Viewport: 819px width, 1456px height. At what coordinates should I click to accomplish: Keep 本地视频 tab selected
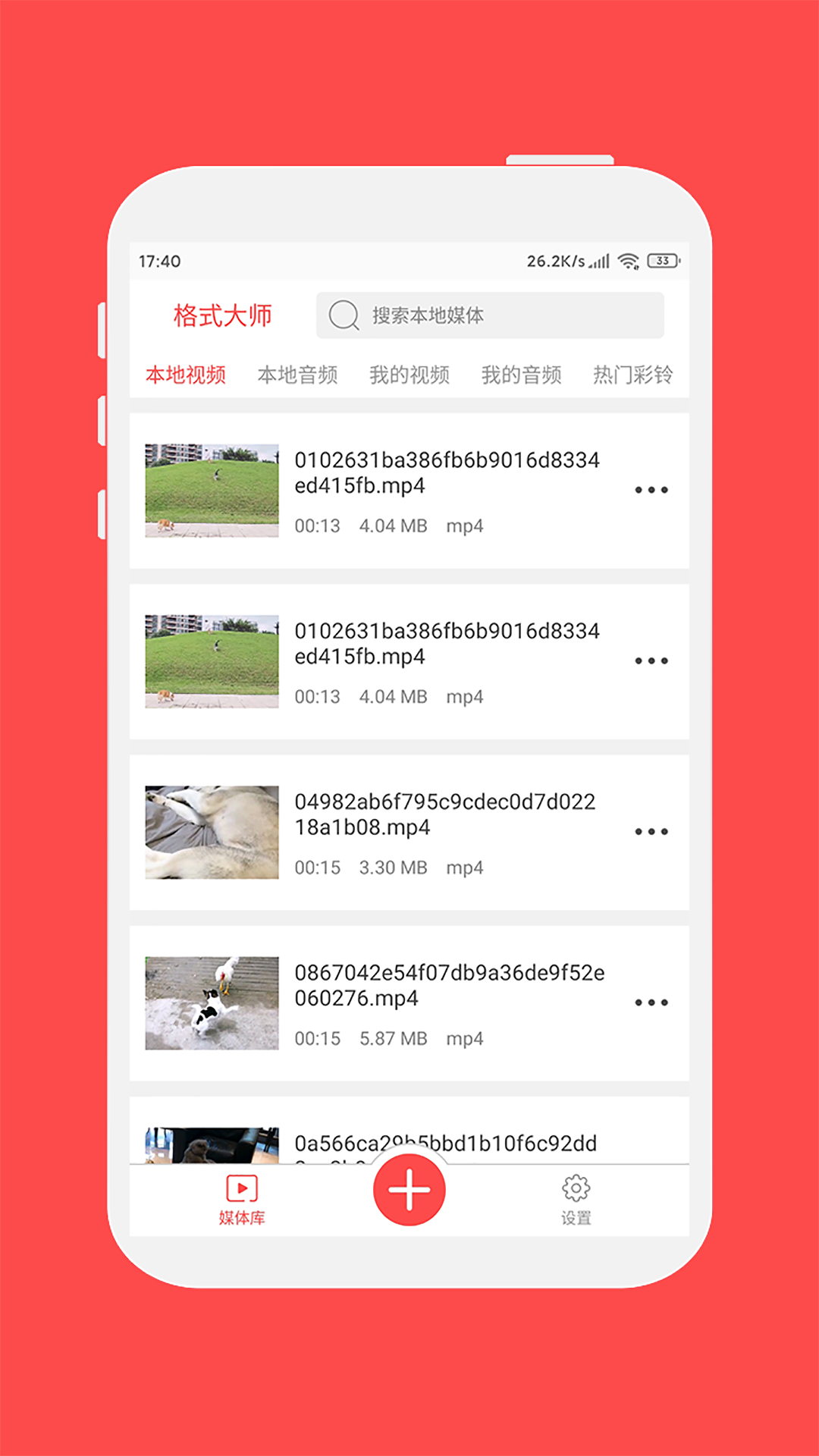pyautogui.click(x=187, y=375)
